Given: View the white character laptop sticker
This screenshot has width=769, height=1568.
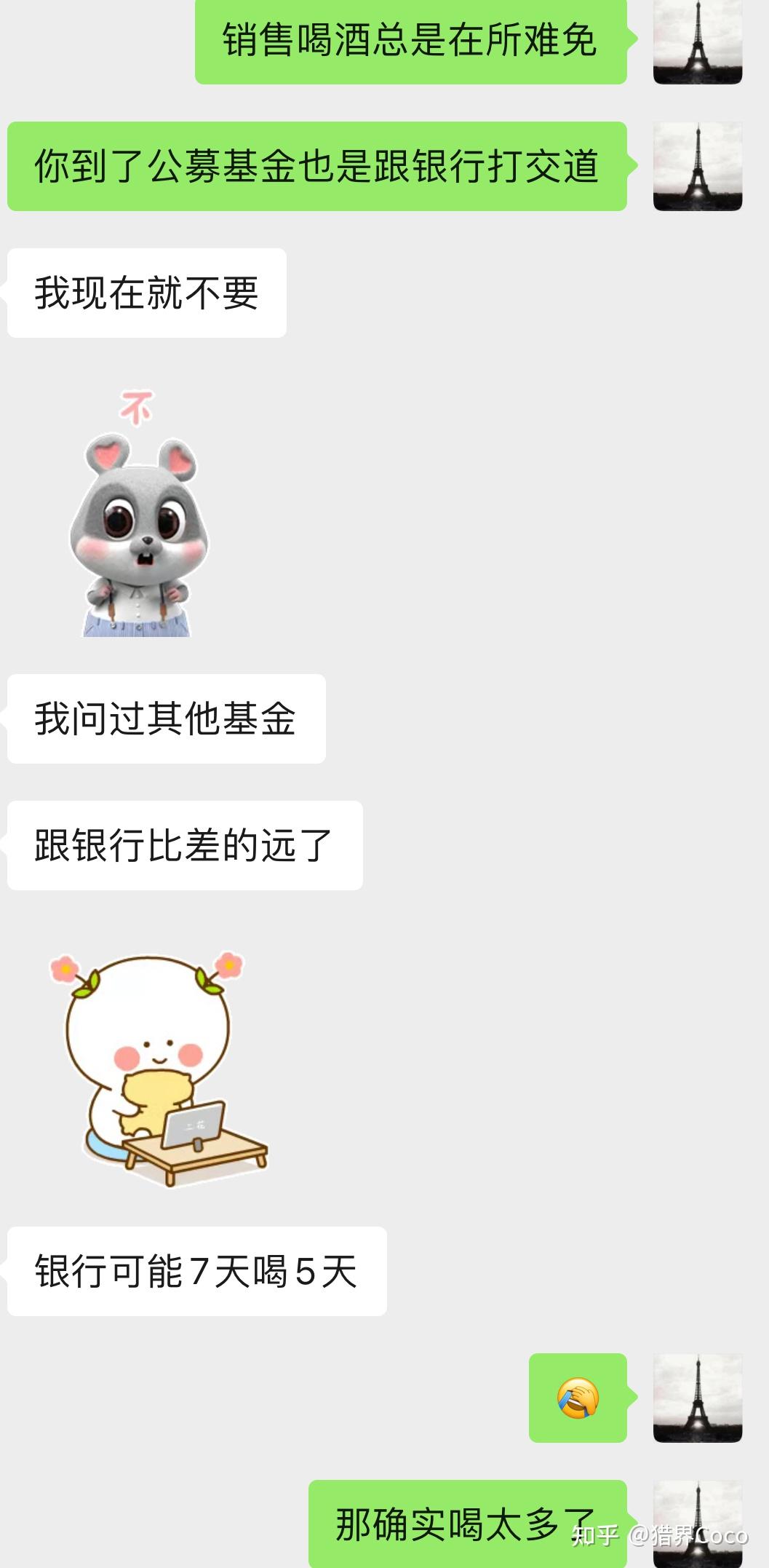Looking at the screenshot, I should pos(158,1066).
